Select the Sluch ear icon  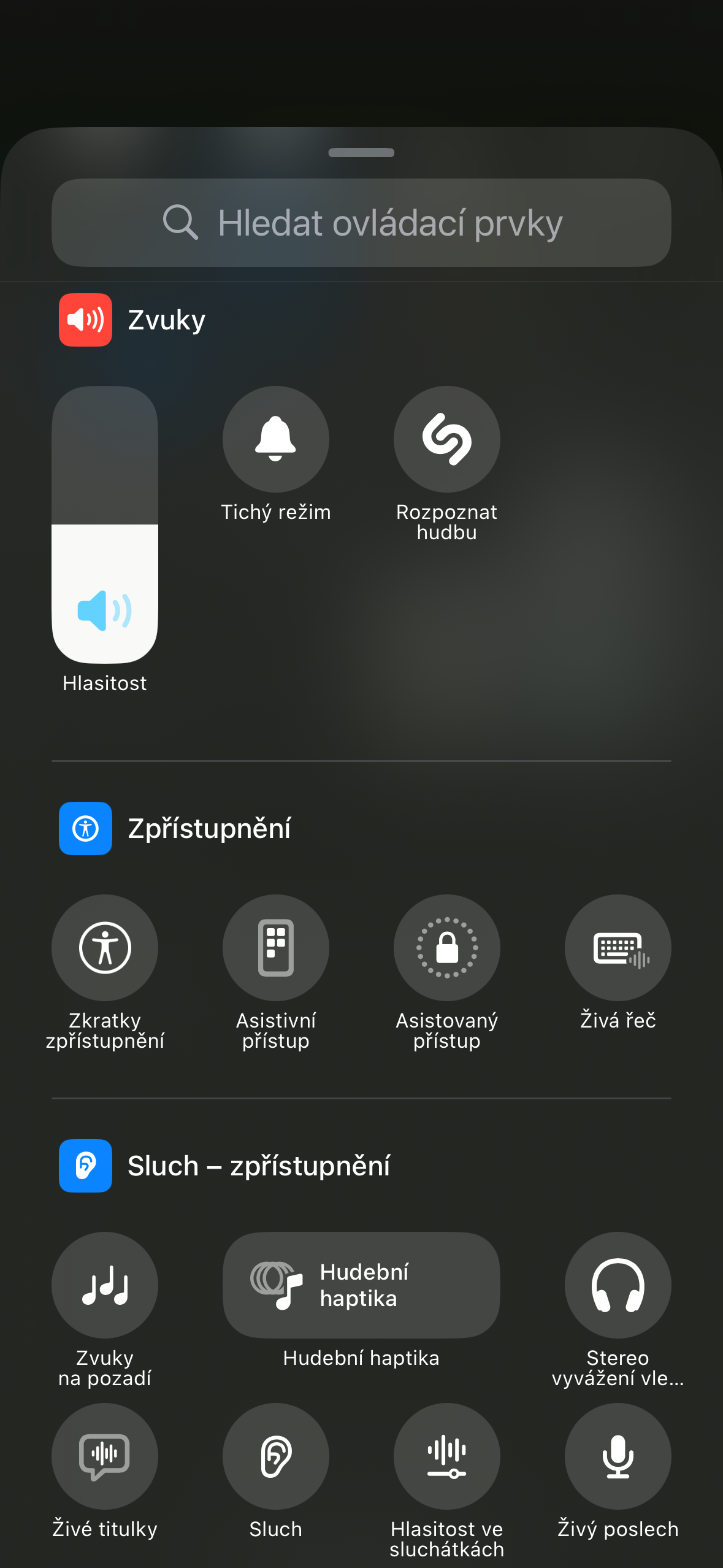click(x=276, y=1457)
